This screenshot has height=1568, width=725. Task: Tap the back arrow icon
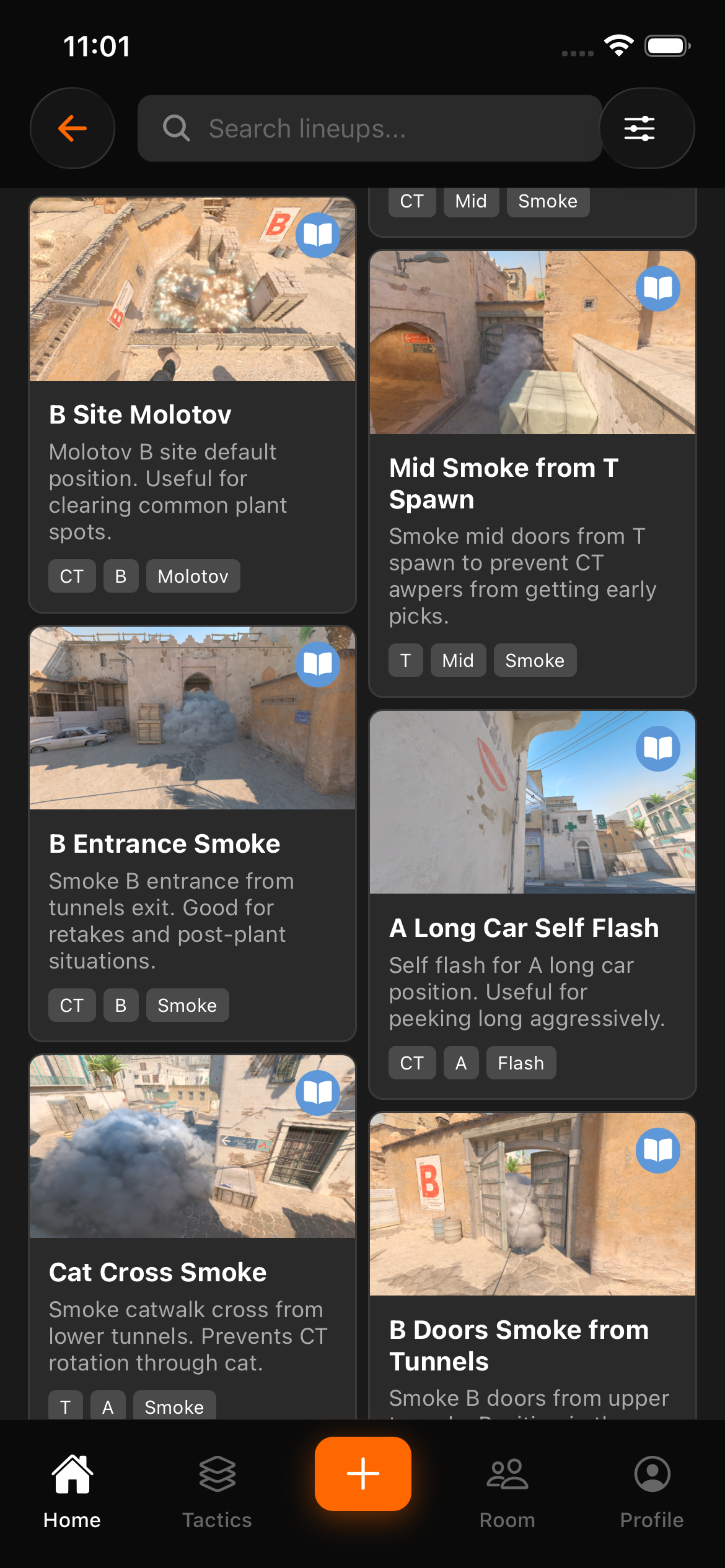pos(72,128)
